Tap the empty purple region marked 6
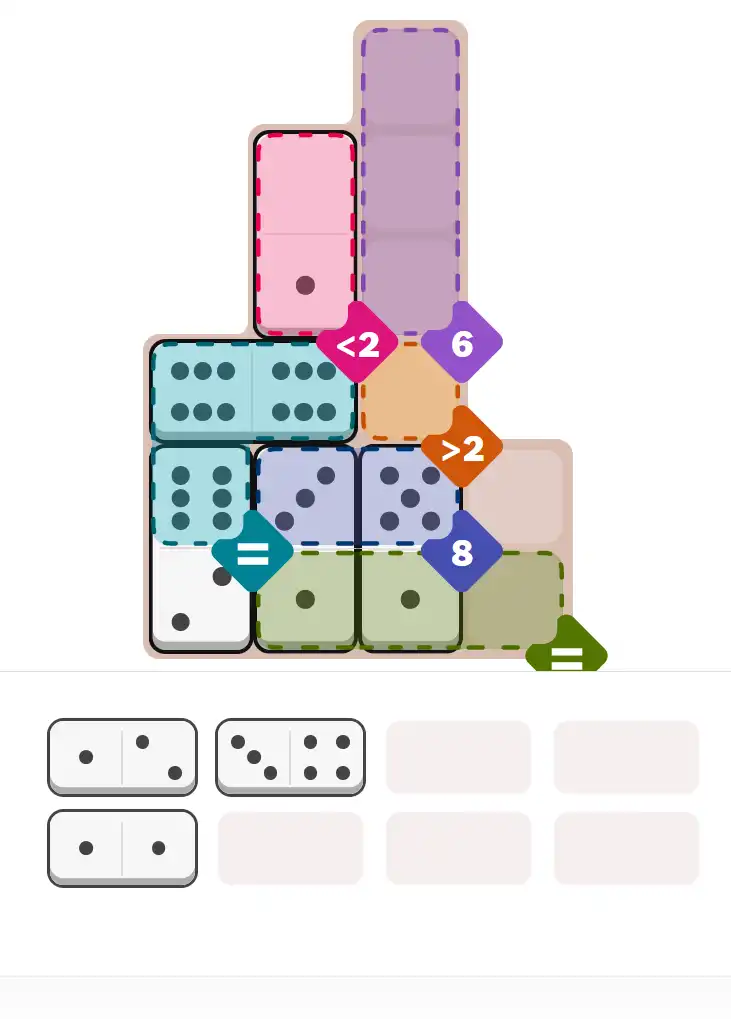This screenshot has height=1019, width=731. point(410,180)
